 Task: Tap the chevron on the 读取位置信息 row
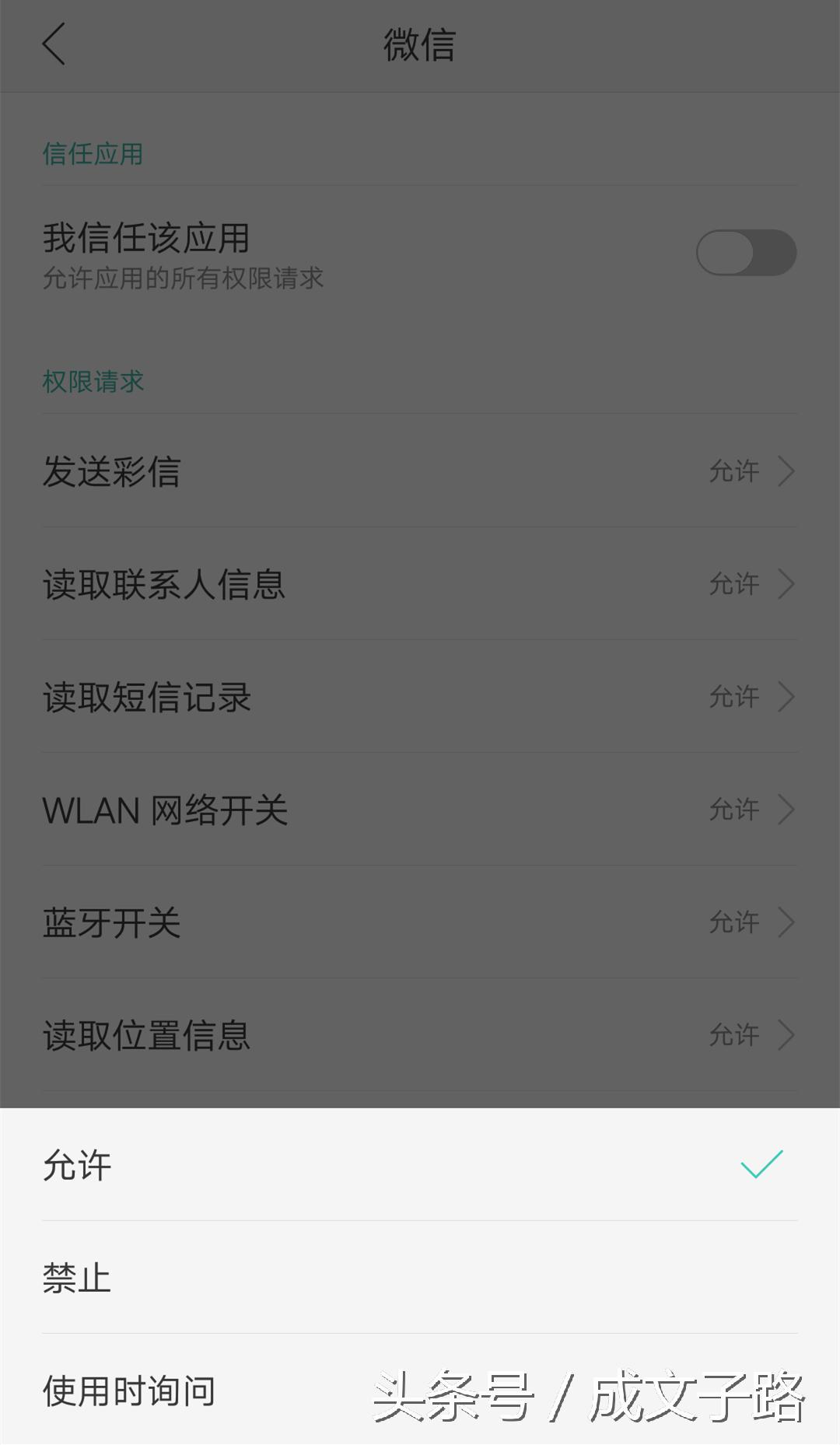[x=787, y=1034]
